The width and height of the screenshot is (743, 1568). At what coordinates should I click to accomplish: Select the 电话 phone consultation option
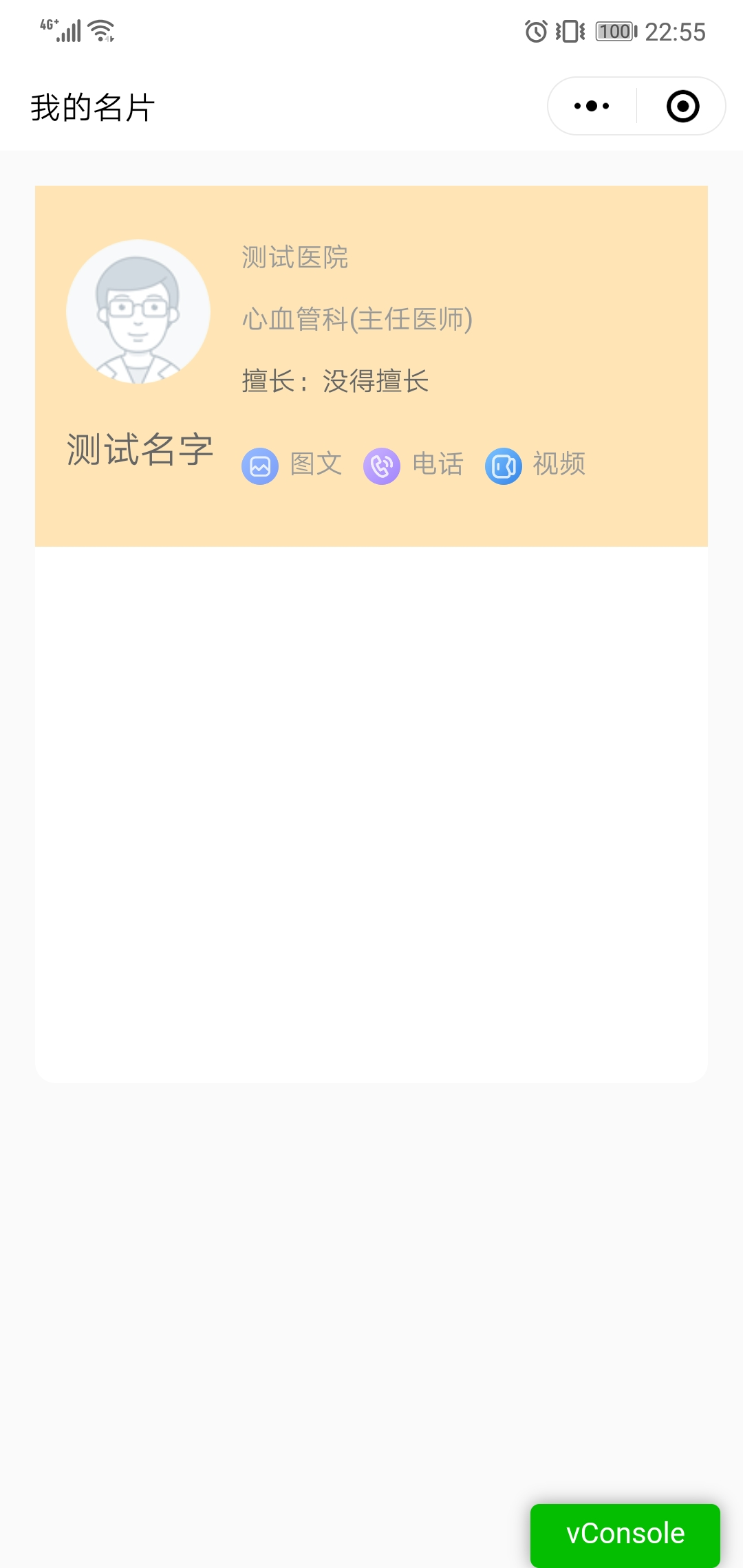click(413, 465)
